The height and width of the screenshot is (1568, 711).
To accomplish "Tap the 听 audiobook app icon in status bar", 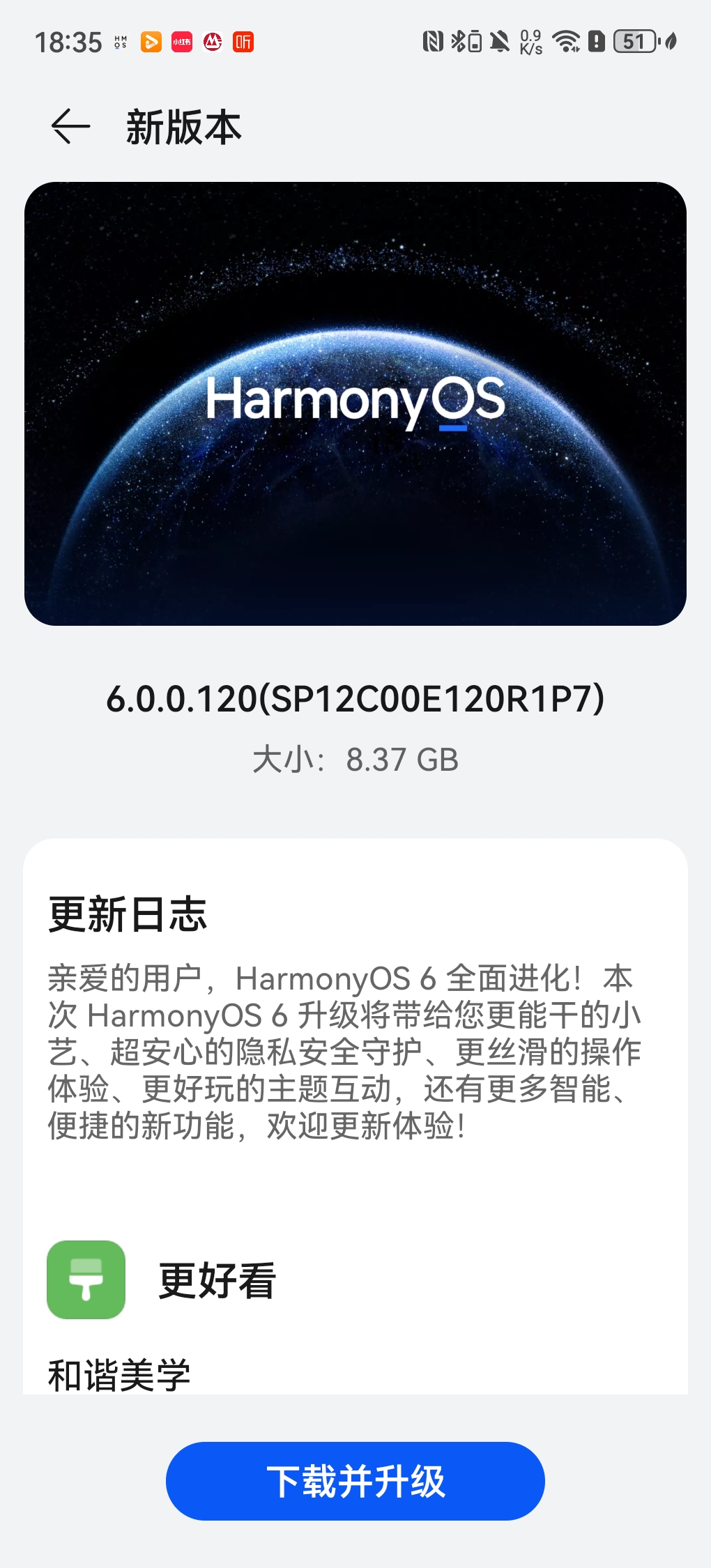I will coord(243,43).
